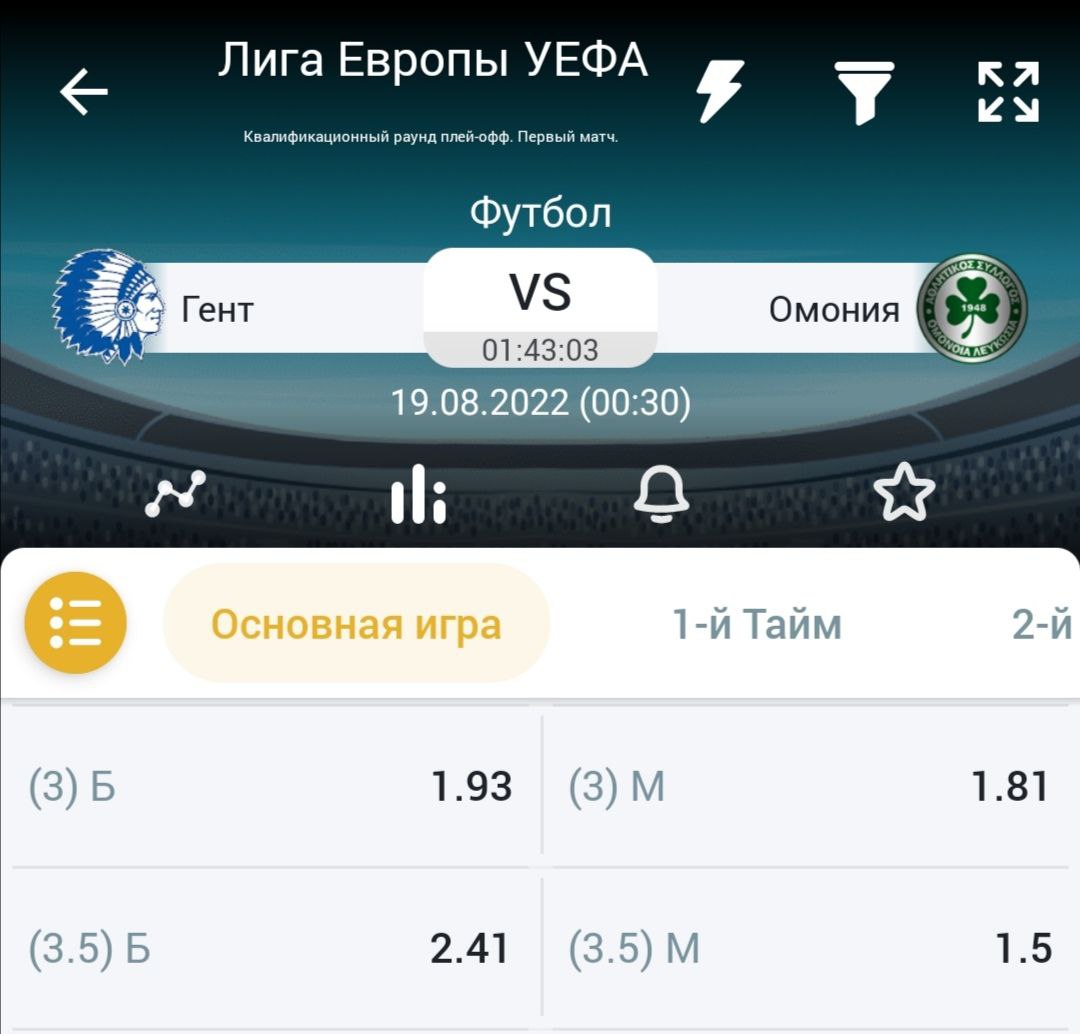
Task: Go back using the arrow icon
Action: point(84,92)
